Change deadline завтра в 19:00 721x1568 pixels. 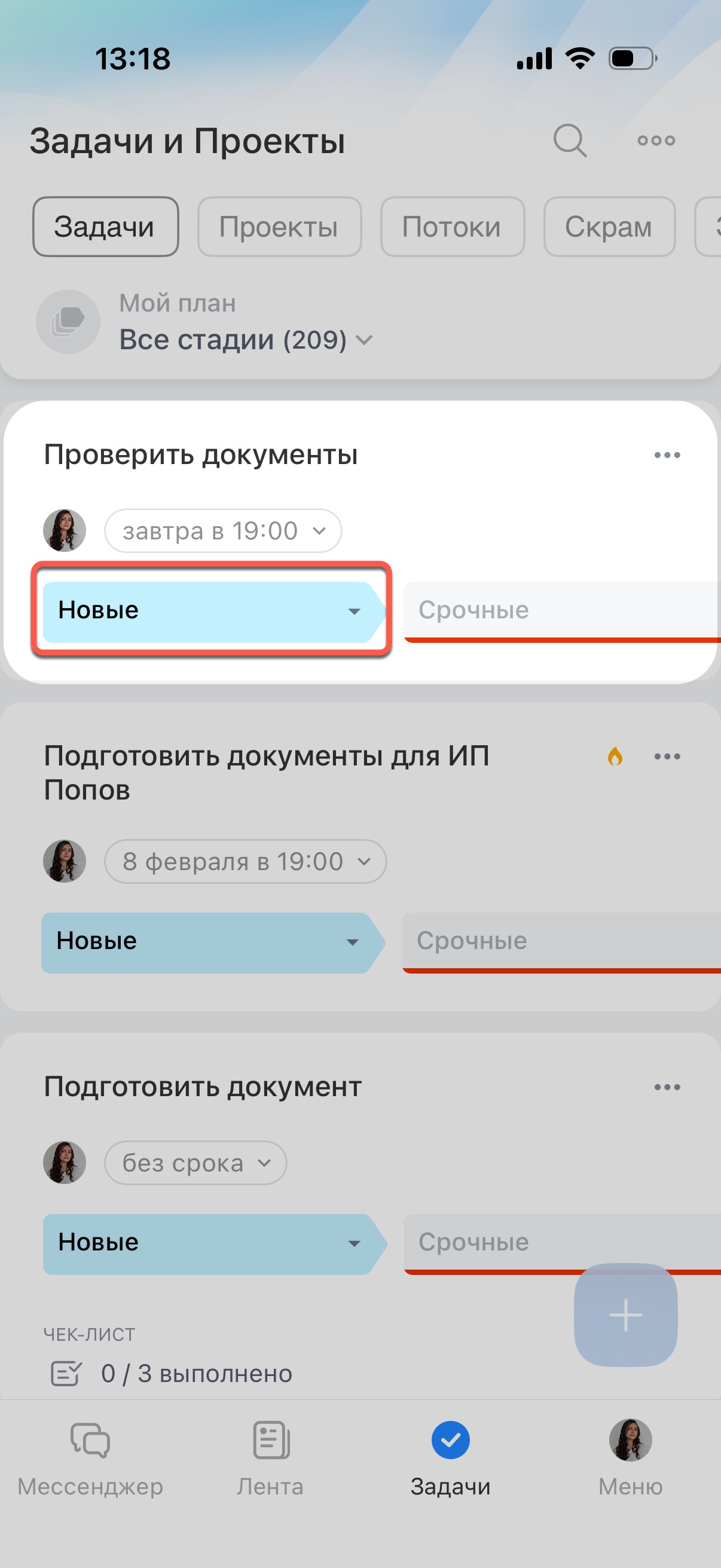(x=222, y=531)
